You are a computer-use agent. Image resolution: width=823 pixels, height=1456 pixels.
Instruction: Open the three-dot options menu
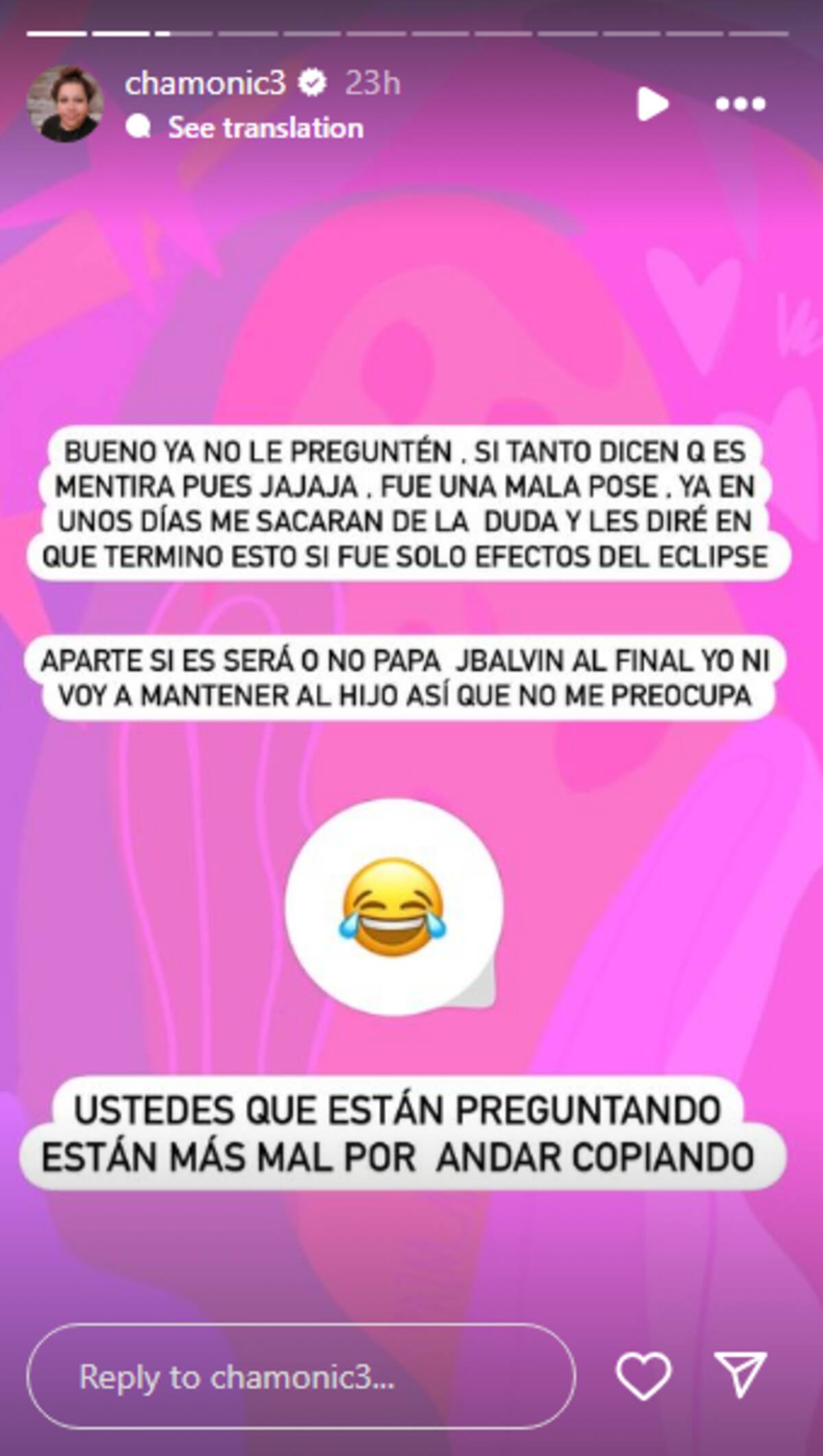pyautogui.click(x=740, y=104)
